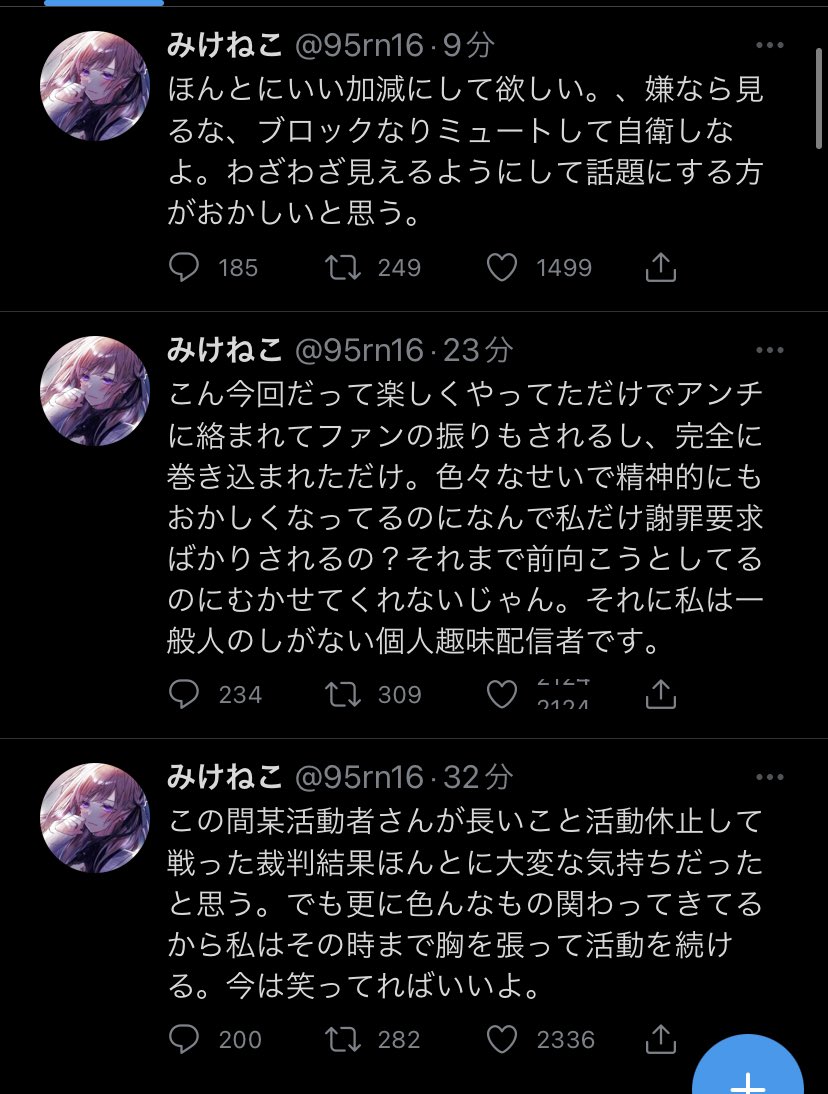Viewport: 828px width, 1094px height.
Task: Like the tweet posted 9分 ago
Action: pyautogui.click(x=502, y=267)
